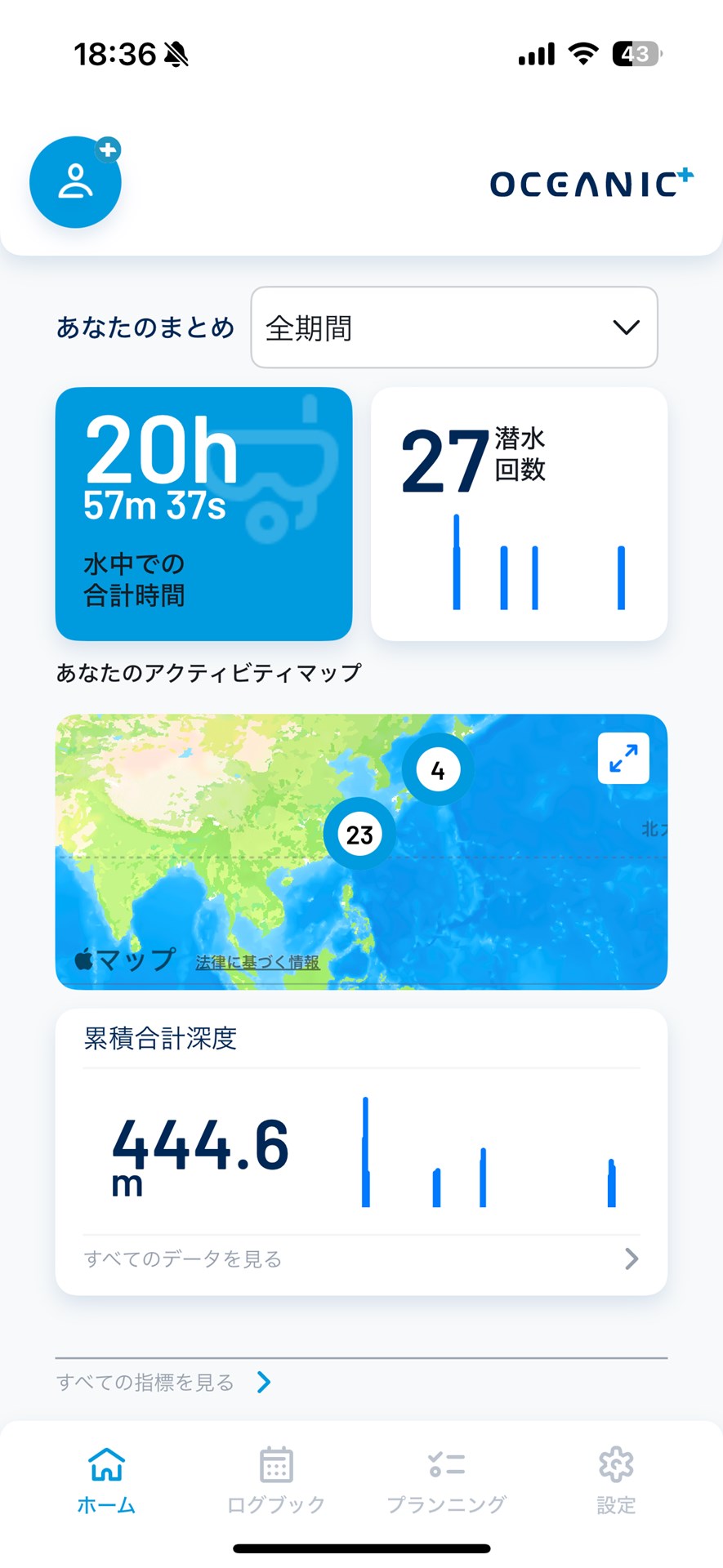This screenshot has height=1568, width=723.
Task: Expand すべての指標を見る with its arrow
Action: point(263,1382)
